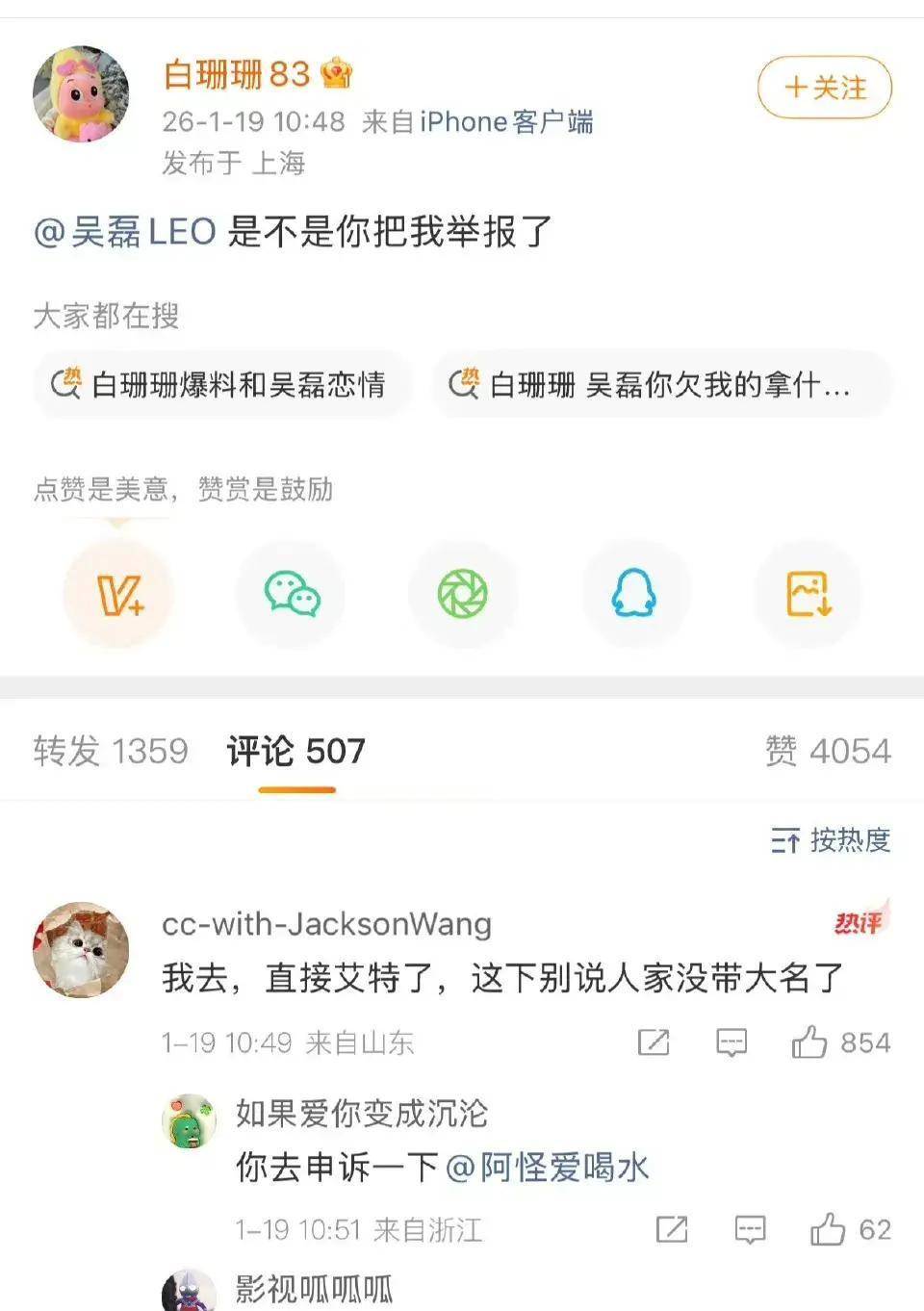The height and width of the screenshot is (1311, 924).
Task: View the 赞 4054 likes tab
Action: click(x=828, y=751)
